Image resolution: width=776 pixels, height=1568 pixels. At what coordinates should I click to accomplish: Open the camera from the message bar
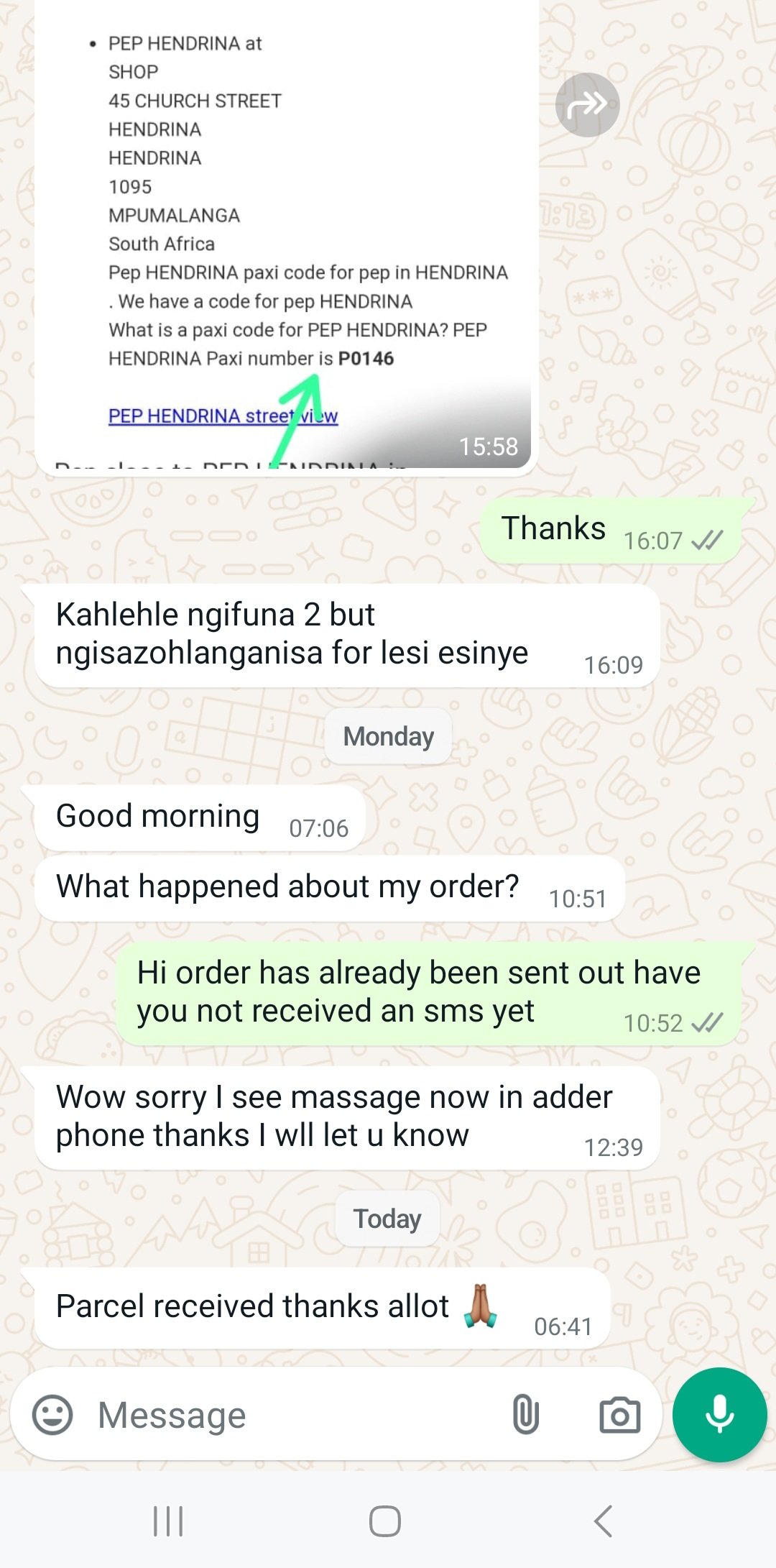619,1415
